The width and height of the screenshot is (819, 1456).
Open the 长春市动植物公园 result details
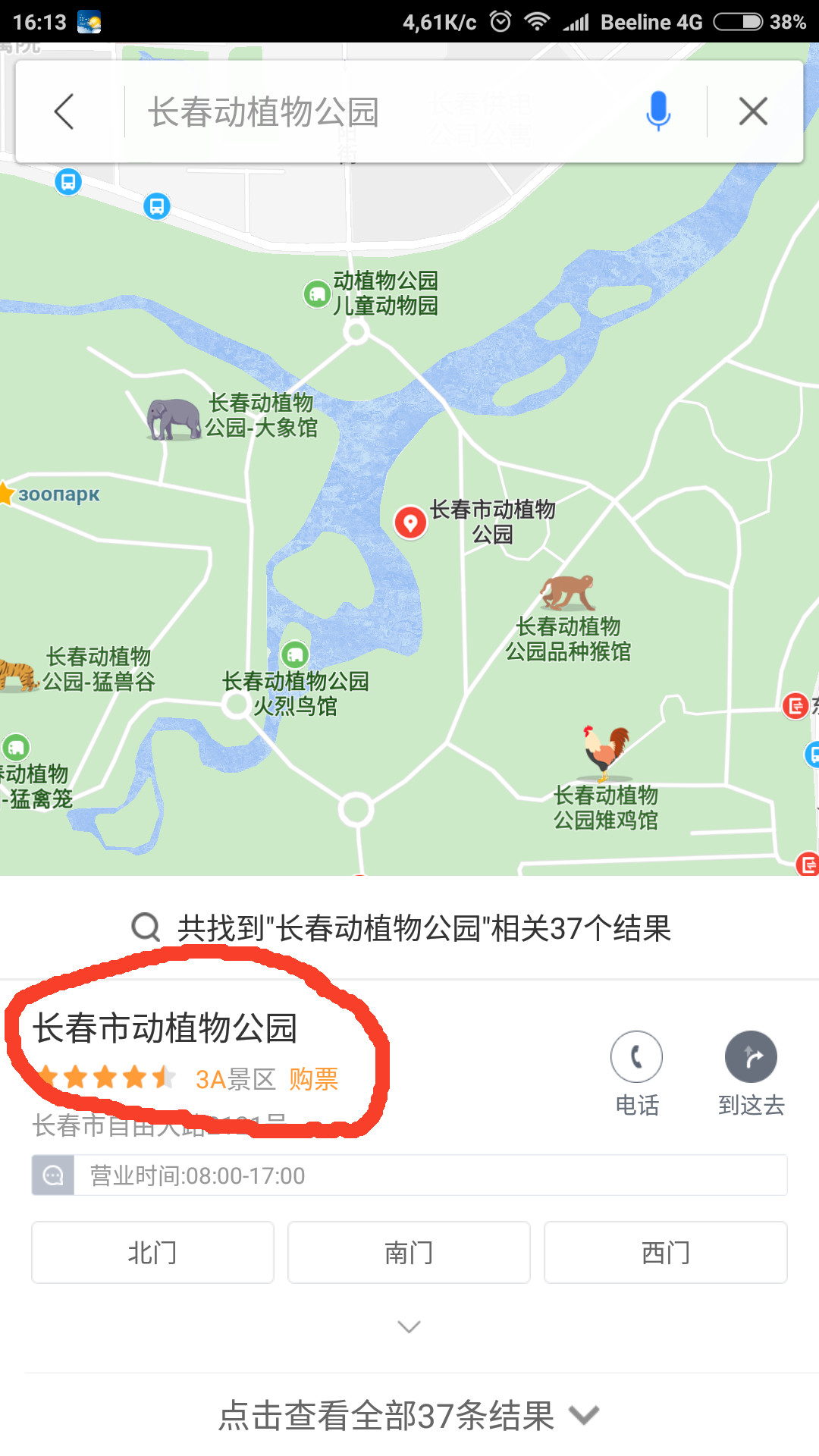(165, 1028)
